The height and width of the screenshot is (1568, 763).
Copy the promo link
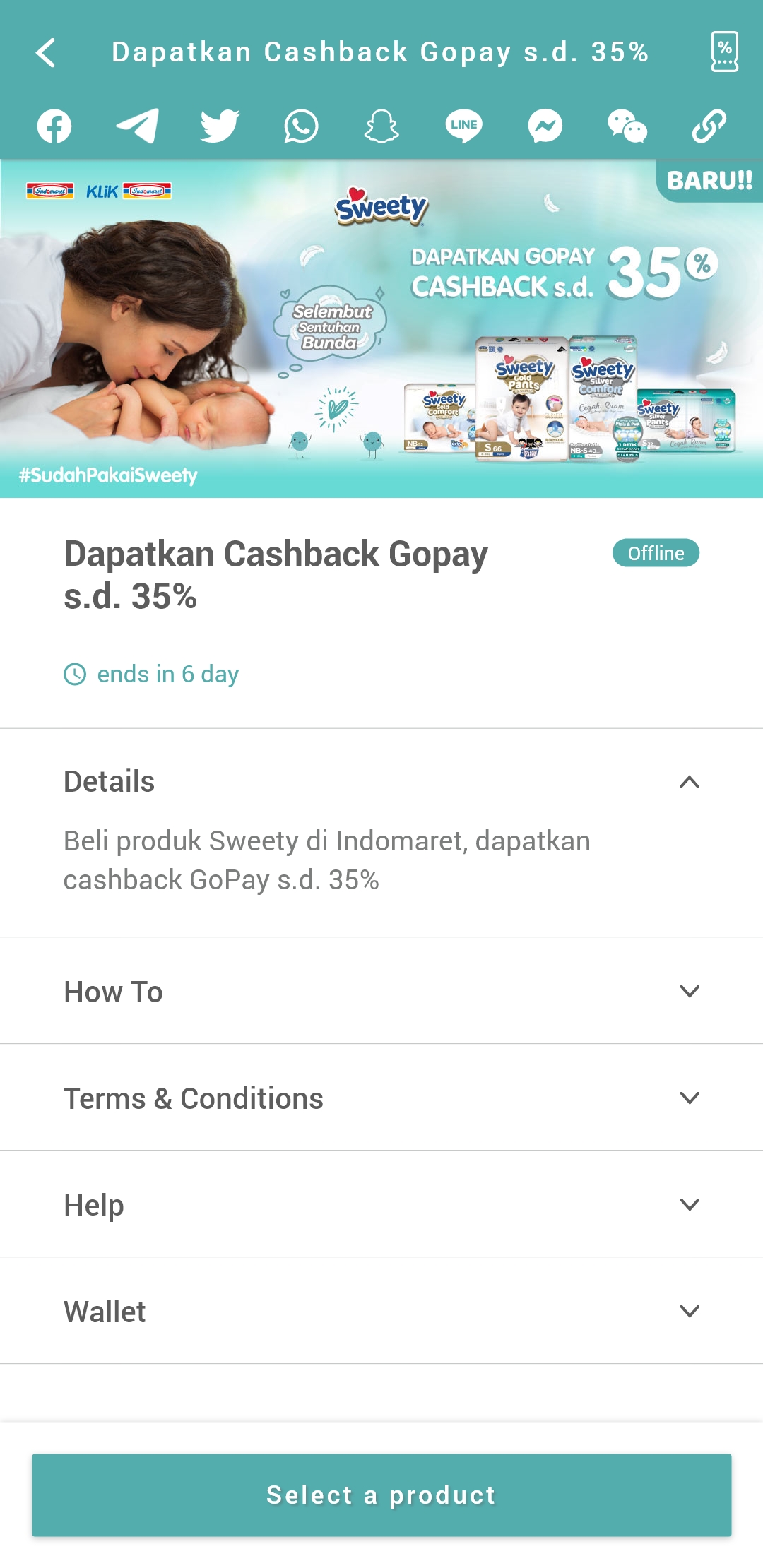point(709,126)
